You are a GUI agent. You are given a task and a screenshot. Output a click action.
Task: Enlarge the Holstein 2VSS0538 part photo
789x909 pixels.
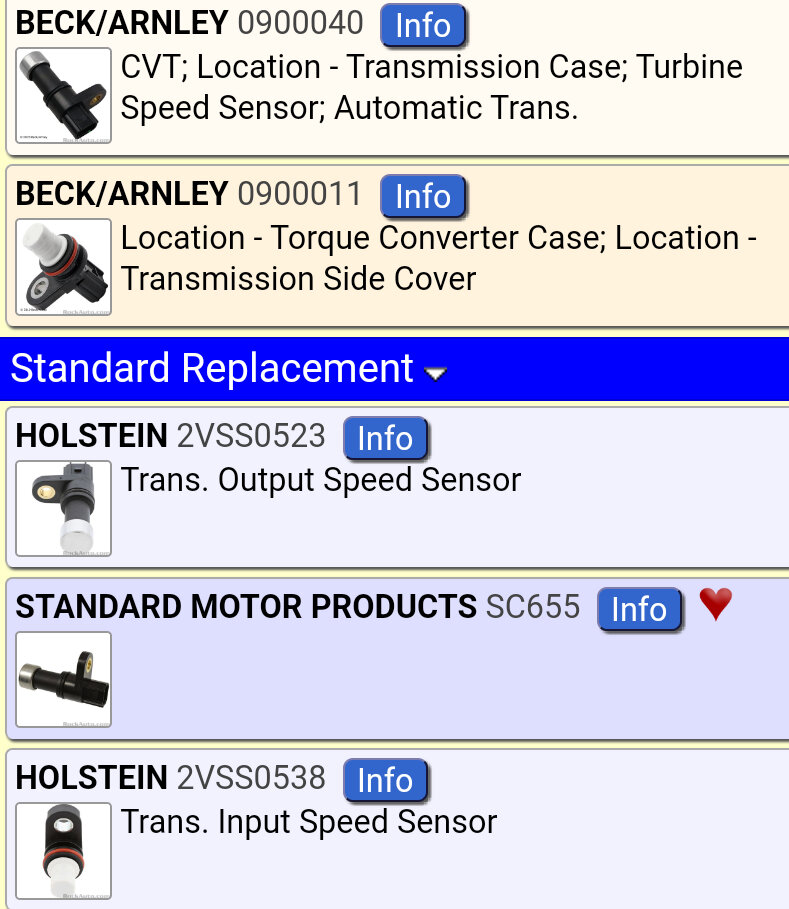point(64,850)
